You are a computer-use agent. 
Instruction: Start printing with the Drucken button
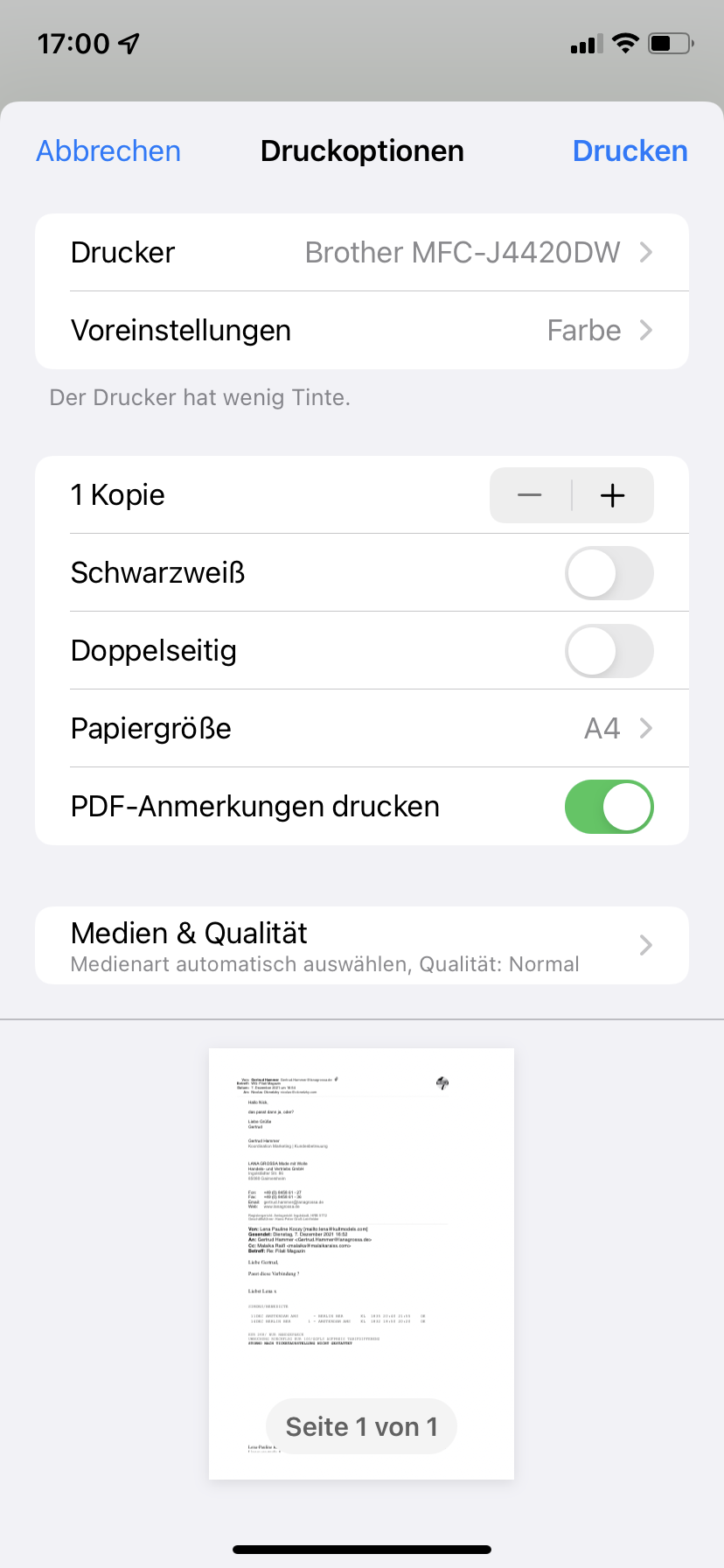coord(630,151)
